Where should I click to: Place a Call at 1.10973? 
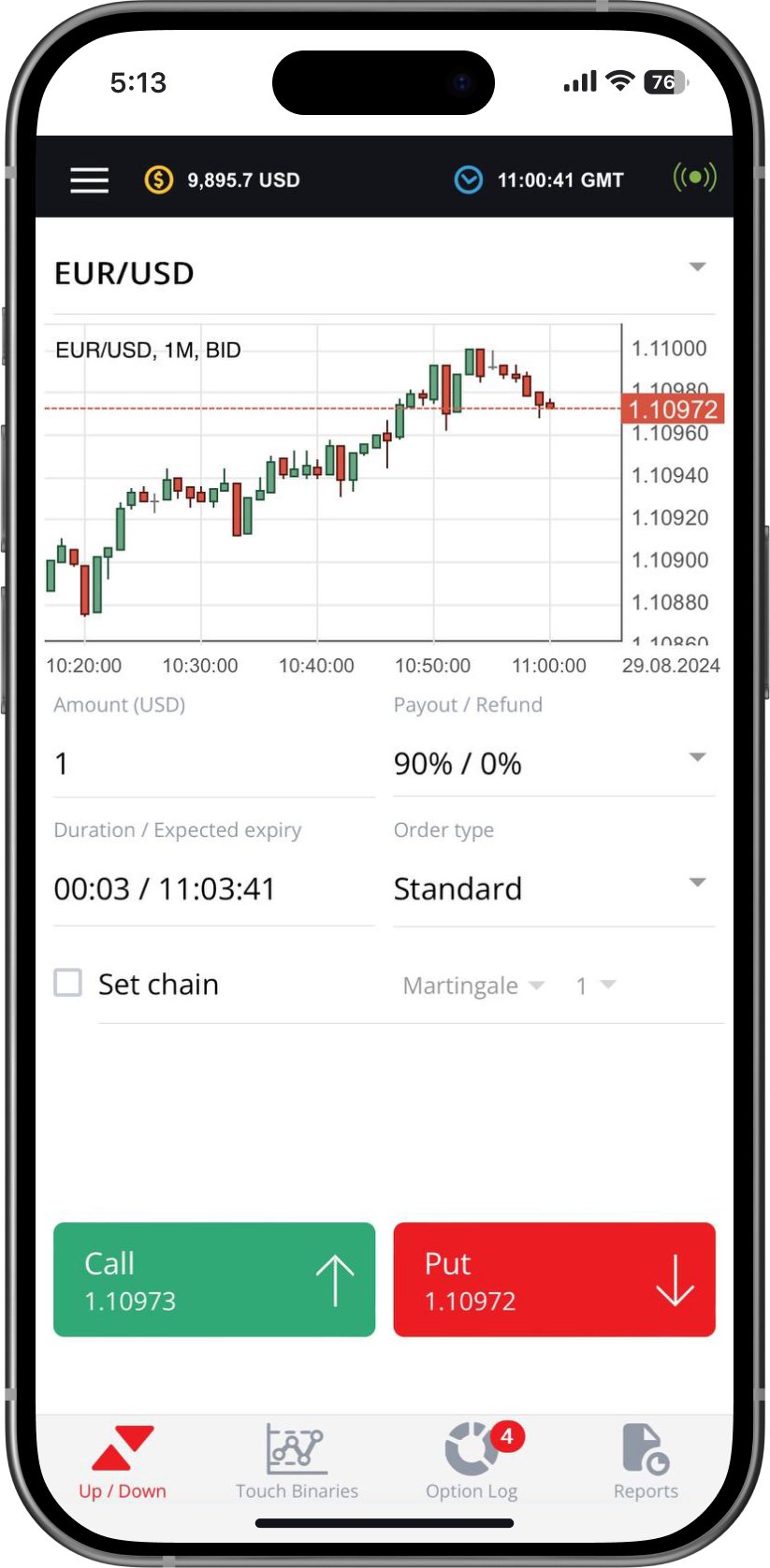click(x=214, y=1279)
